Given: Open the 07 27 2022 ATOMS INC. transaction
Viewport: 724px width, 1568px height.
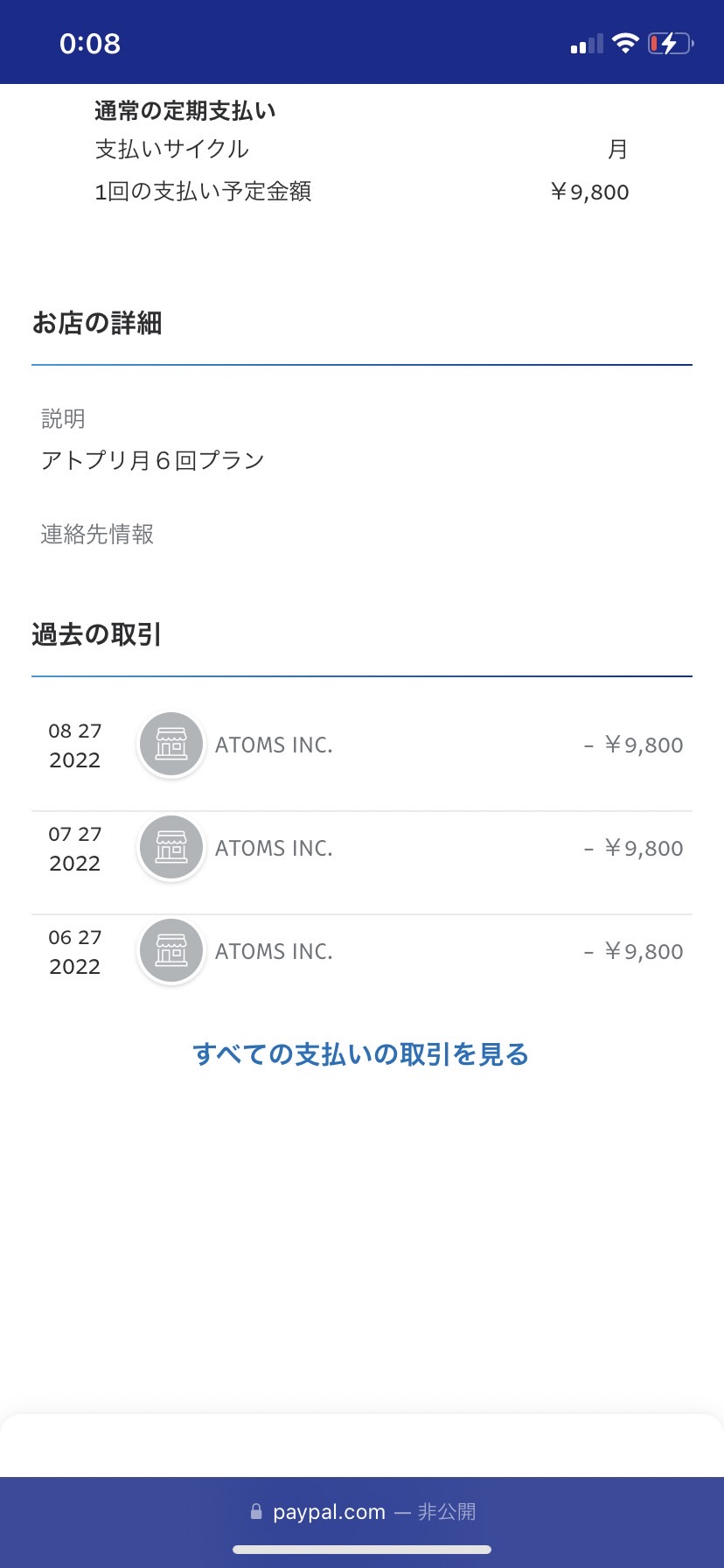Looking at the screenshot, I should click(x=362, y=849).
